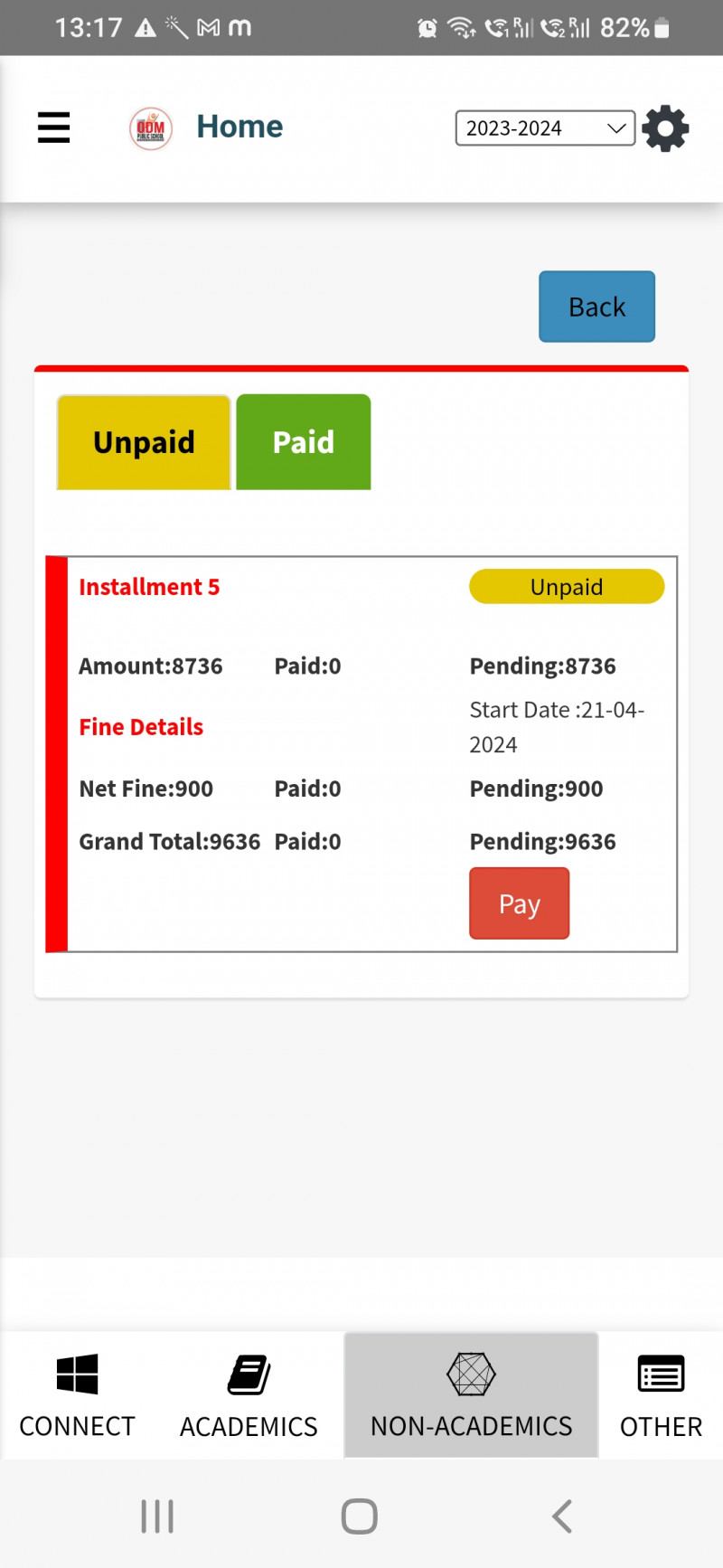Open the settings gear icon

click(665, 128)
